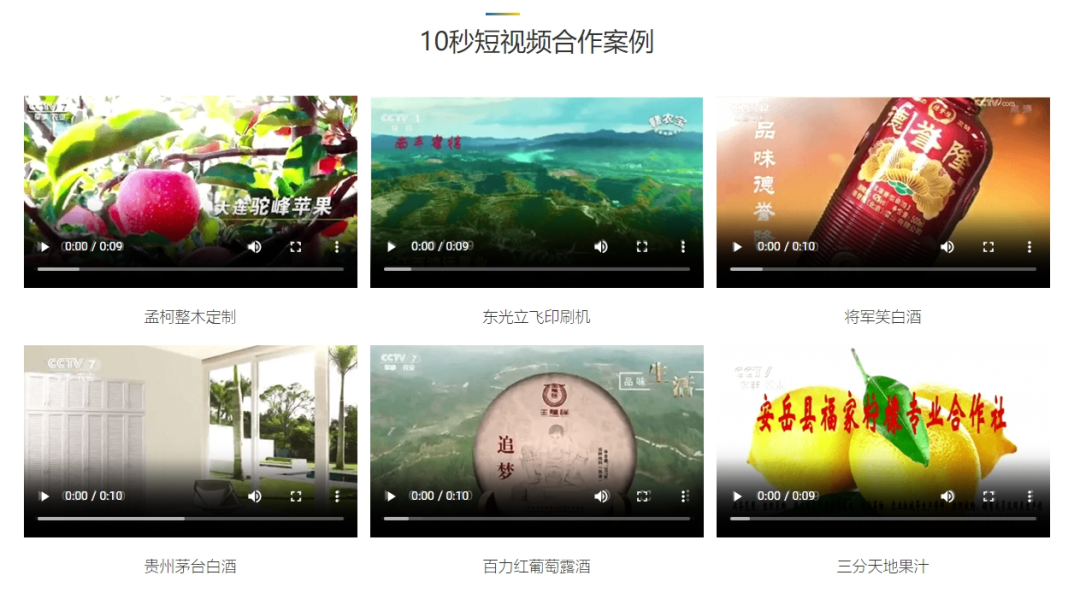The image size is (1080, 593).
Task: Play the 贵州茅台白酒 video
Action: [44, 496]
